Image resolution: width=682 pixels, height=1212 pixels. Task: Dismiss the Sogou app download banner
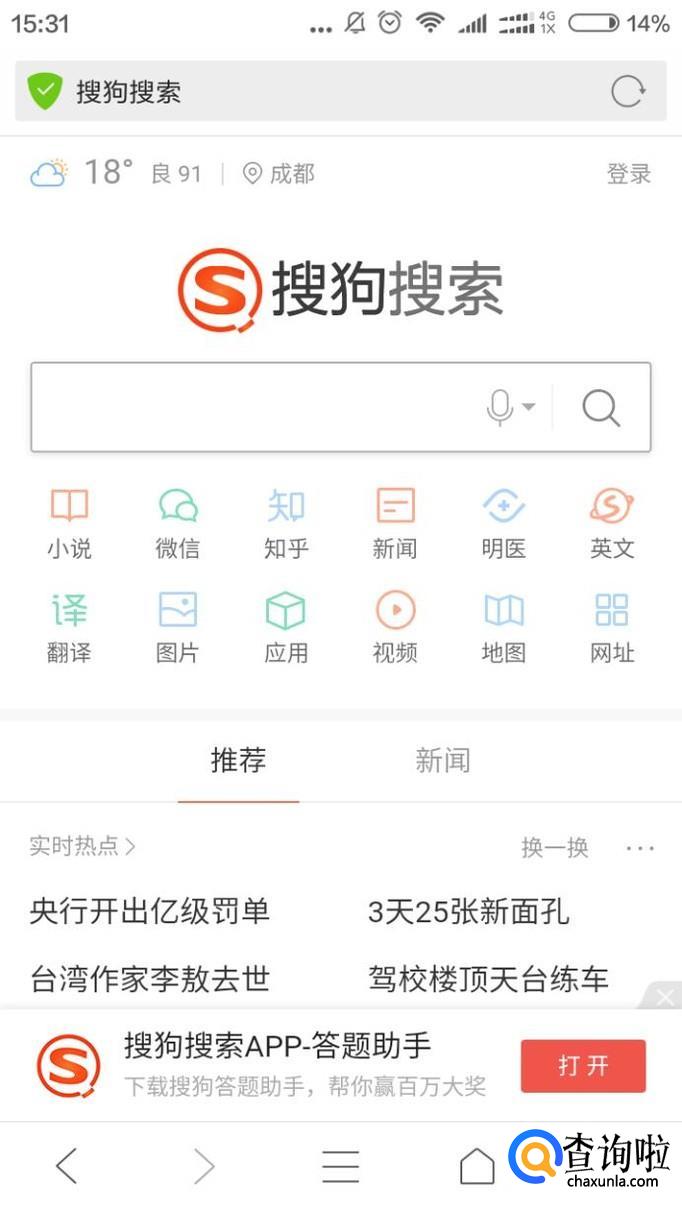(664, 995)
